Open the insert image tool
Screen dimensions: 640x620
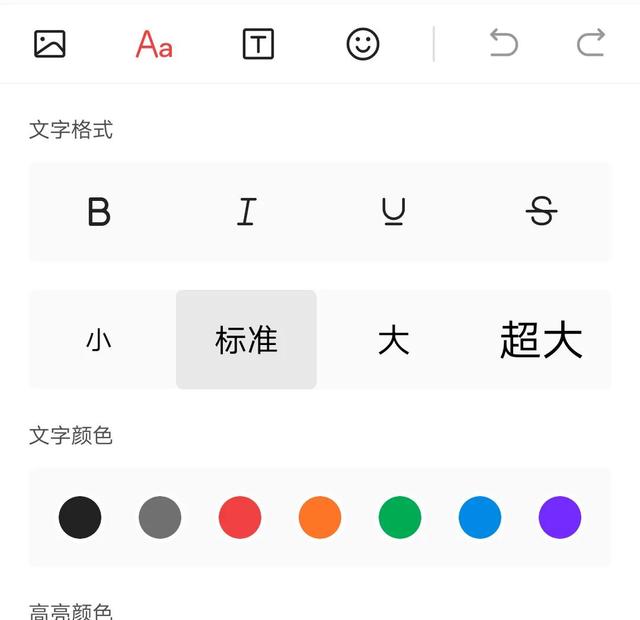tap(49, 44)
